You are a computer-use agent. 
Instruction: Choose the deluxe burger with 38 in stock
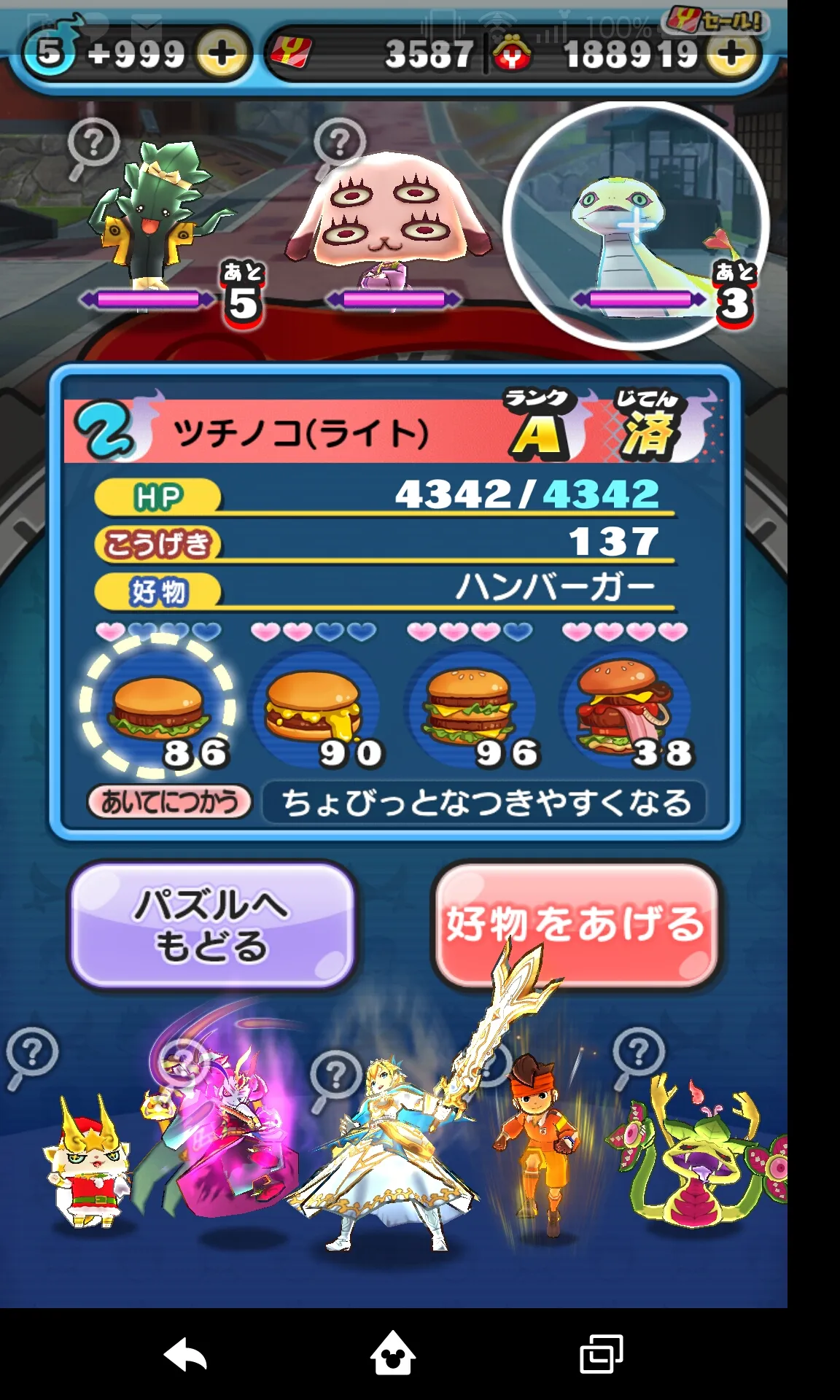[626, 707]
